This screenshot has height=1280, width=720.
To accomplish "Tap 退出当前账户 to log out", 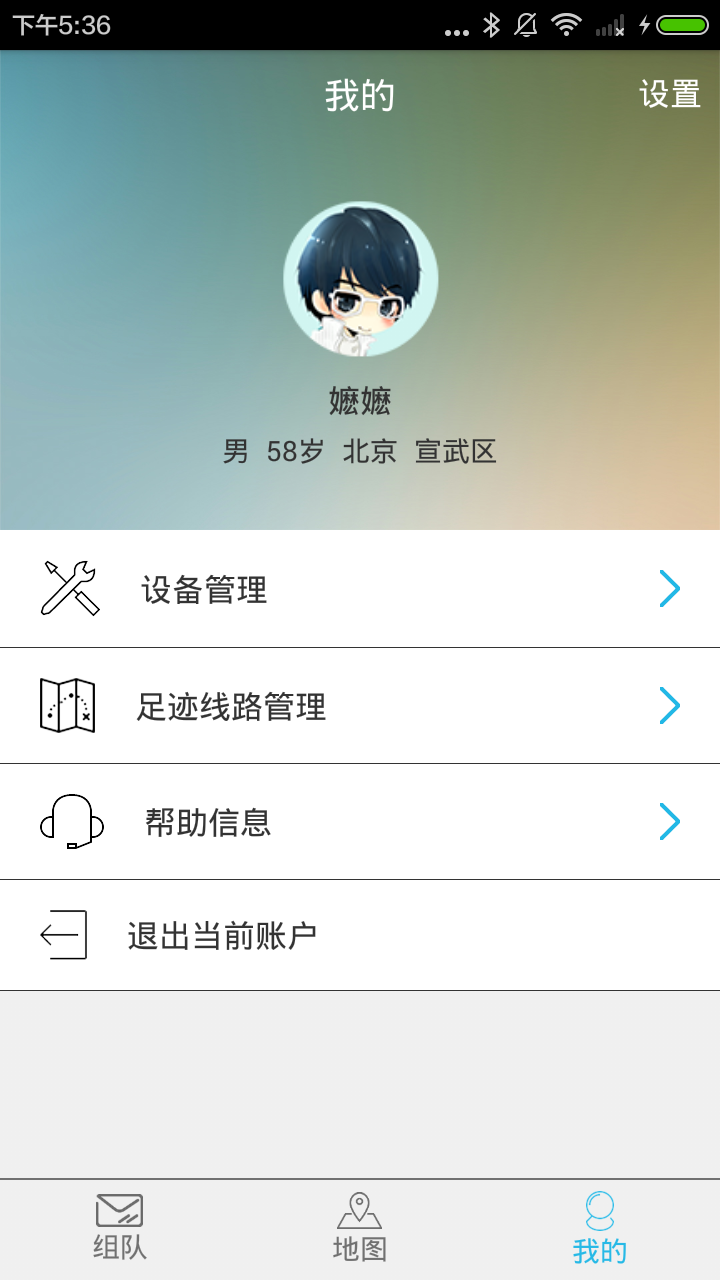I will pos(222,934).
